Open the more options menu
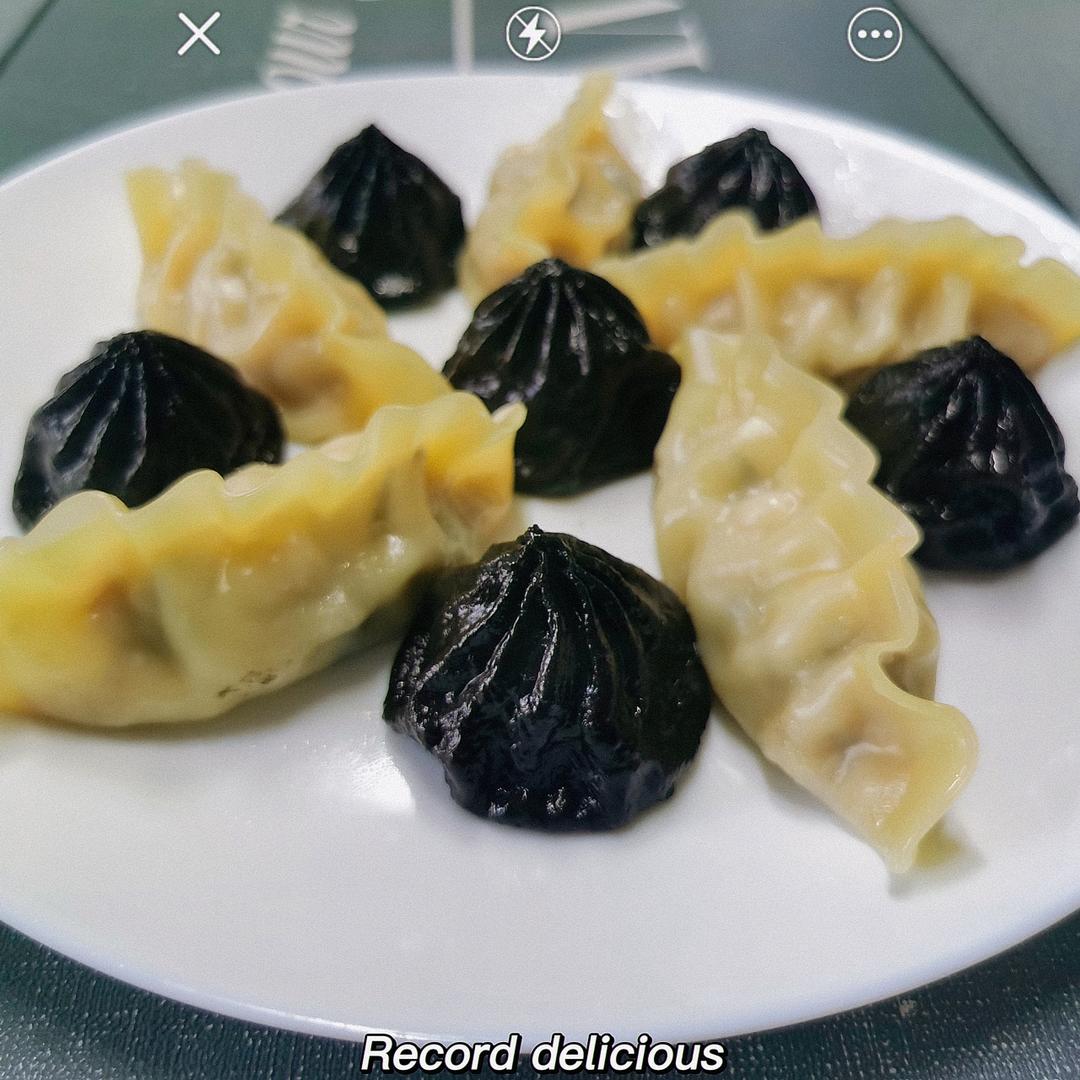 [874, 34]
